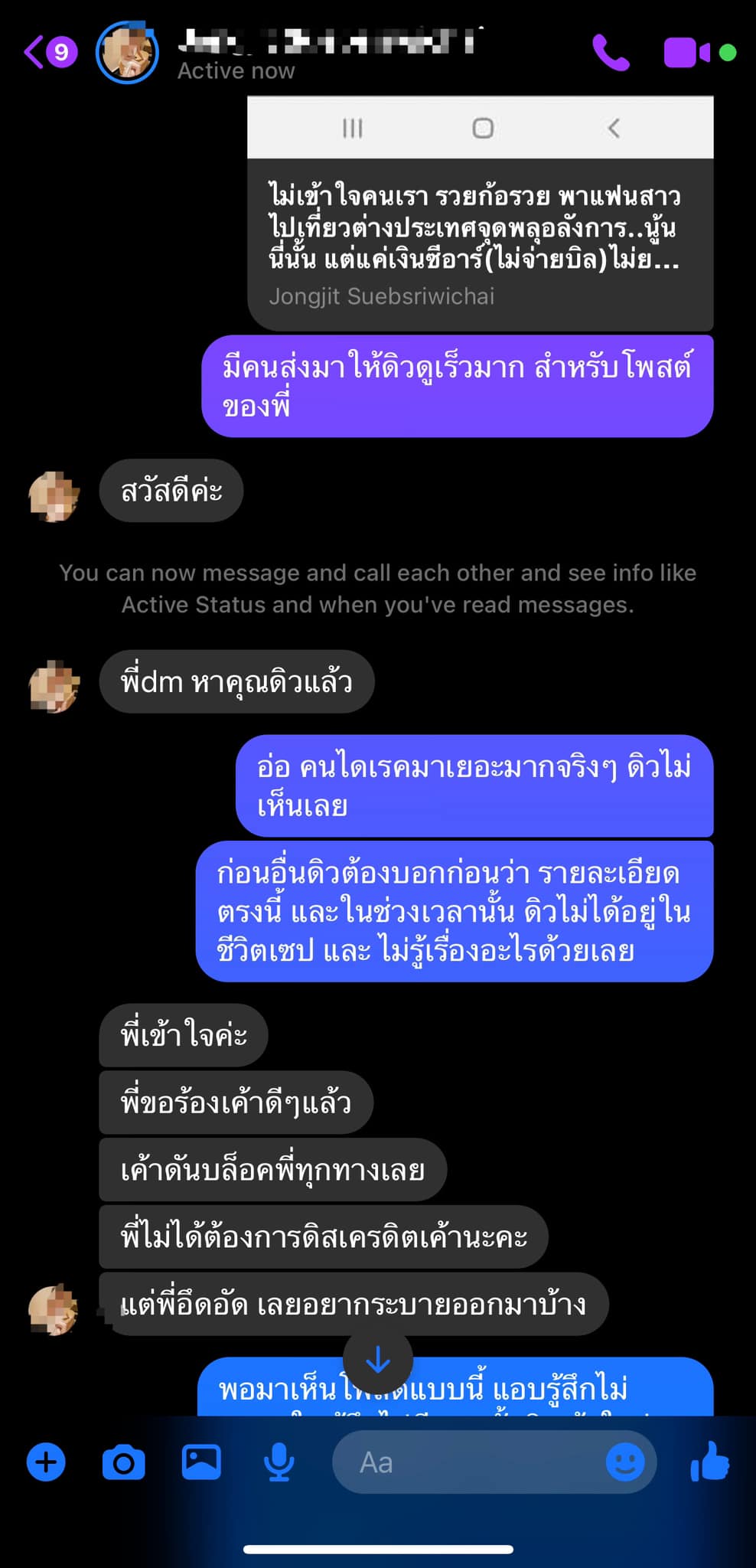This screenshot has height=1568, width=756.
Task: Start a video call
Action: click(686, 53)
